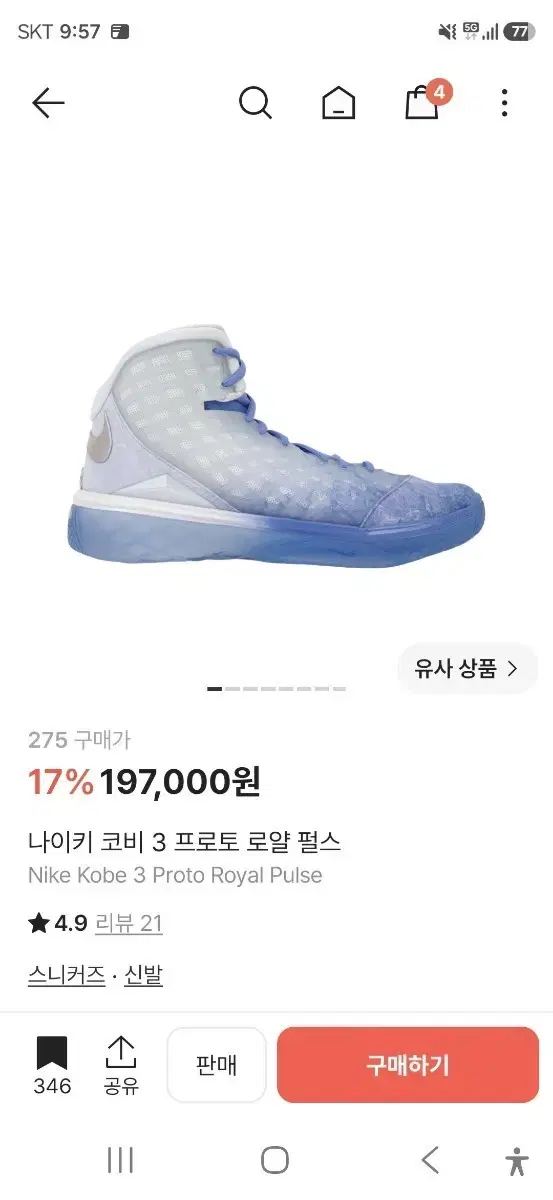Viewport: 553px width, 1200px height.
Task: Open the 스니커즈 category link
Action: pos(66,975)
